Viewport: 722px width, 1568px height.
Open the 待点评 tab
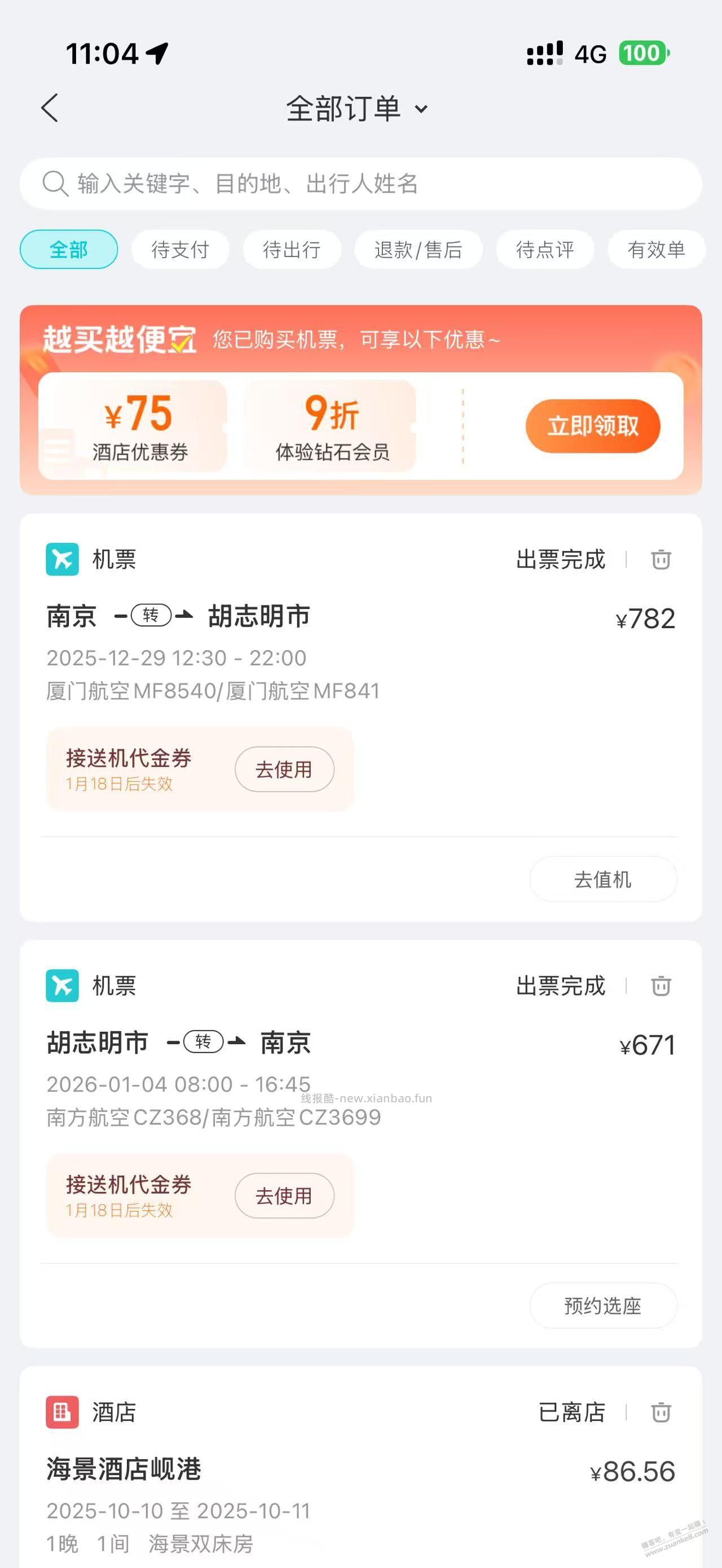pos(544,249)
